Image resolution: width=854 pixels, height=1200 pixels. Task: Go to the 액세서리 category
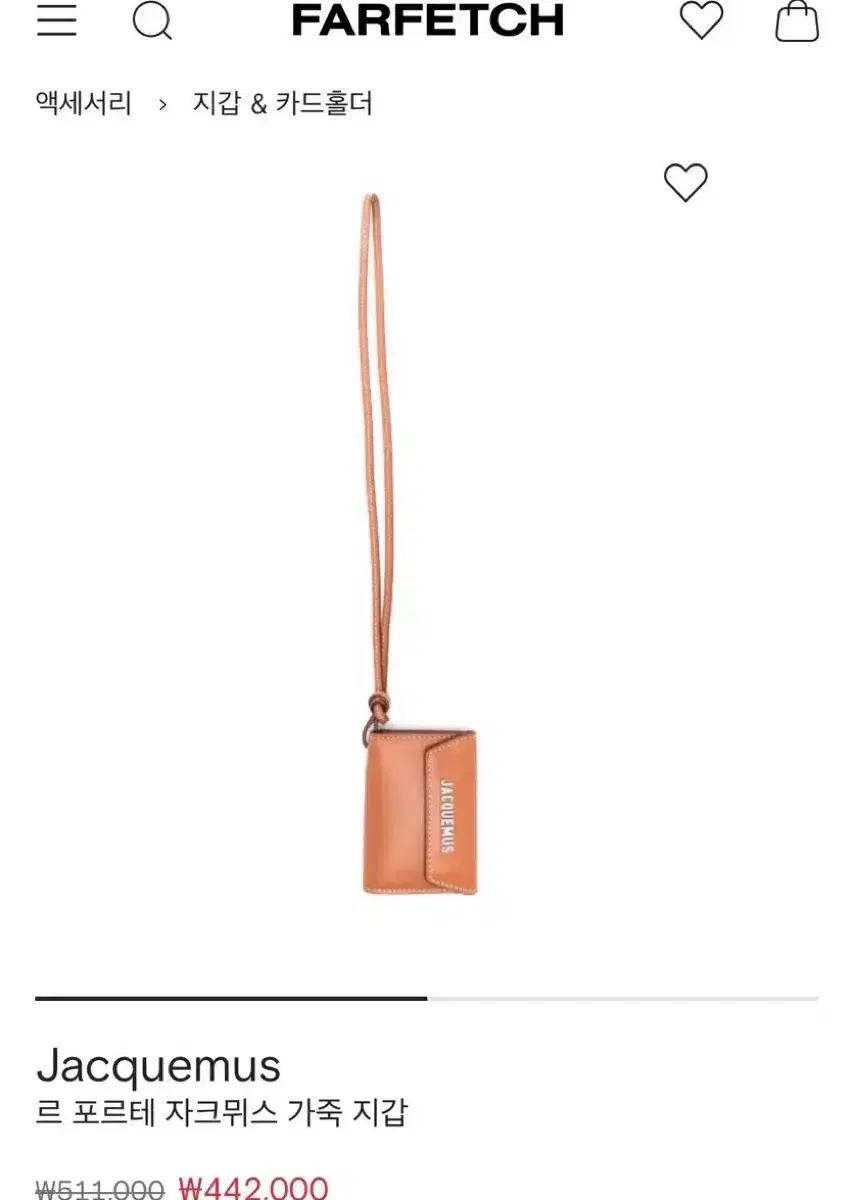pos(84,103)
